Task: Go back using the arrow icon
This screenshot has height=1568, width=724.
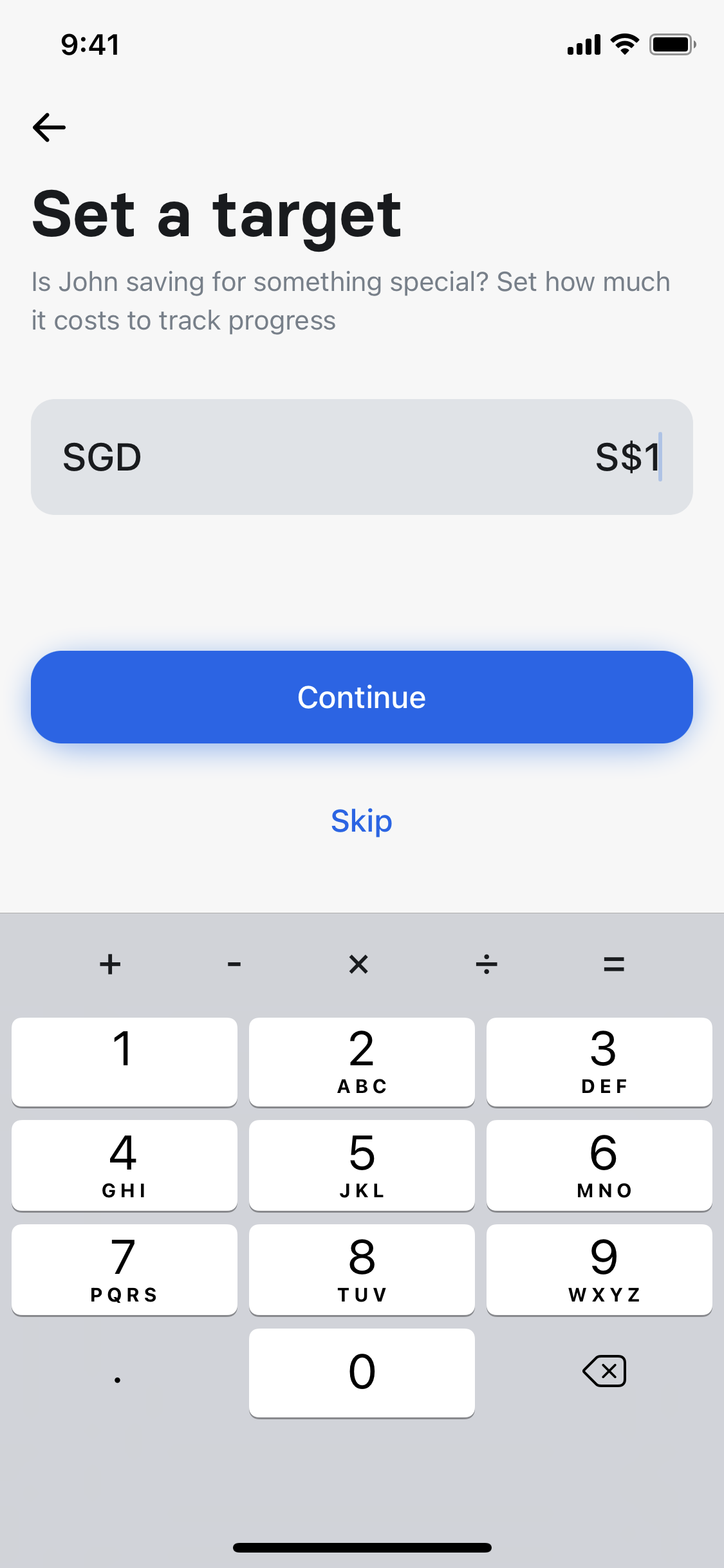Action: pos(49,127)
